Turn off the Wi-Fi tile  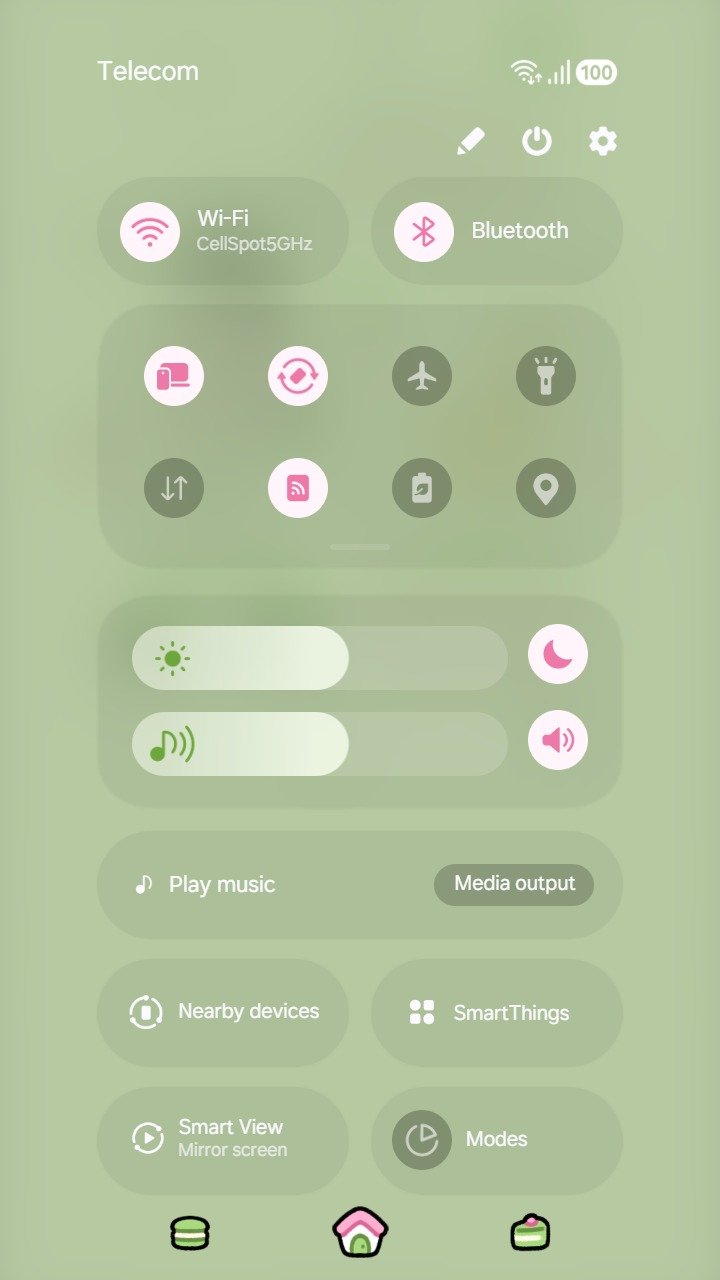[x=150, y=231]
